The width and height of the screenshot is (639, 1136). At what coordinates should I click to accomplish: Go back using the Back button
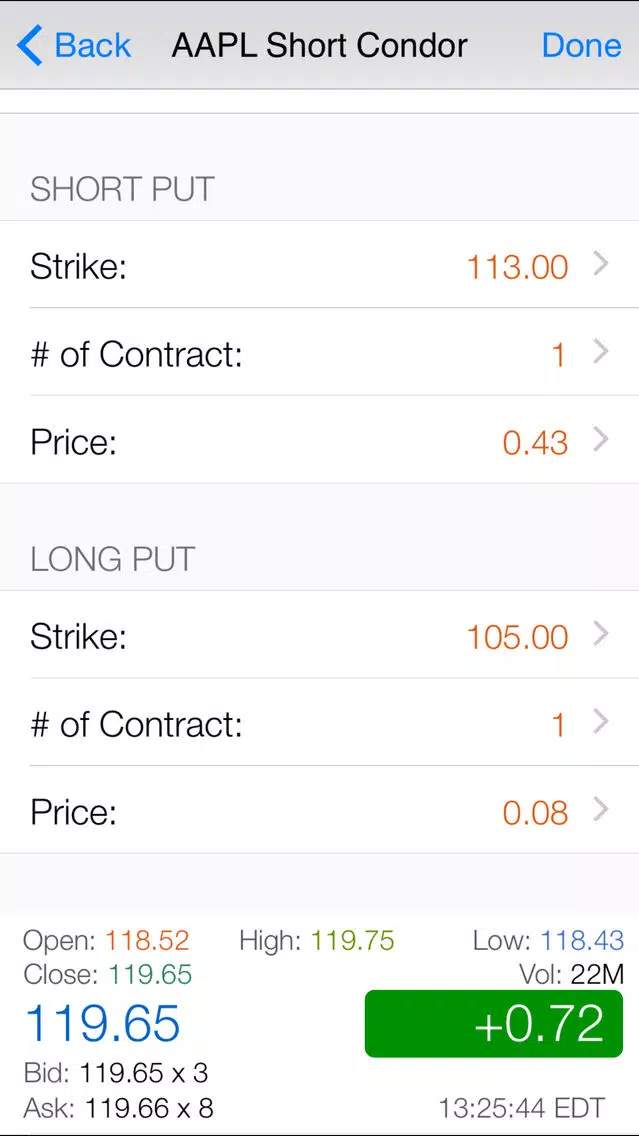pos(73,45)
